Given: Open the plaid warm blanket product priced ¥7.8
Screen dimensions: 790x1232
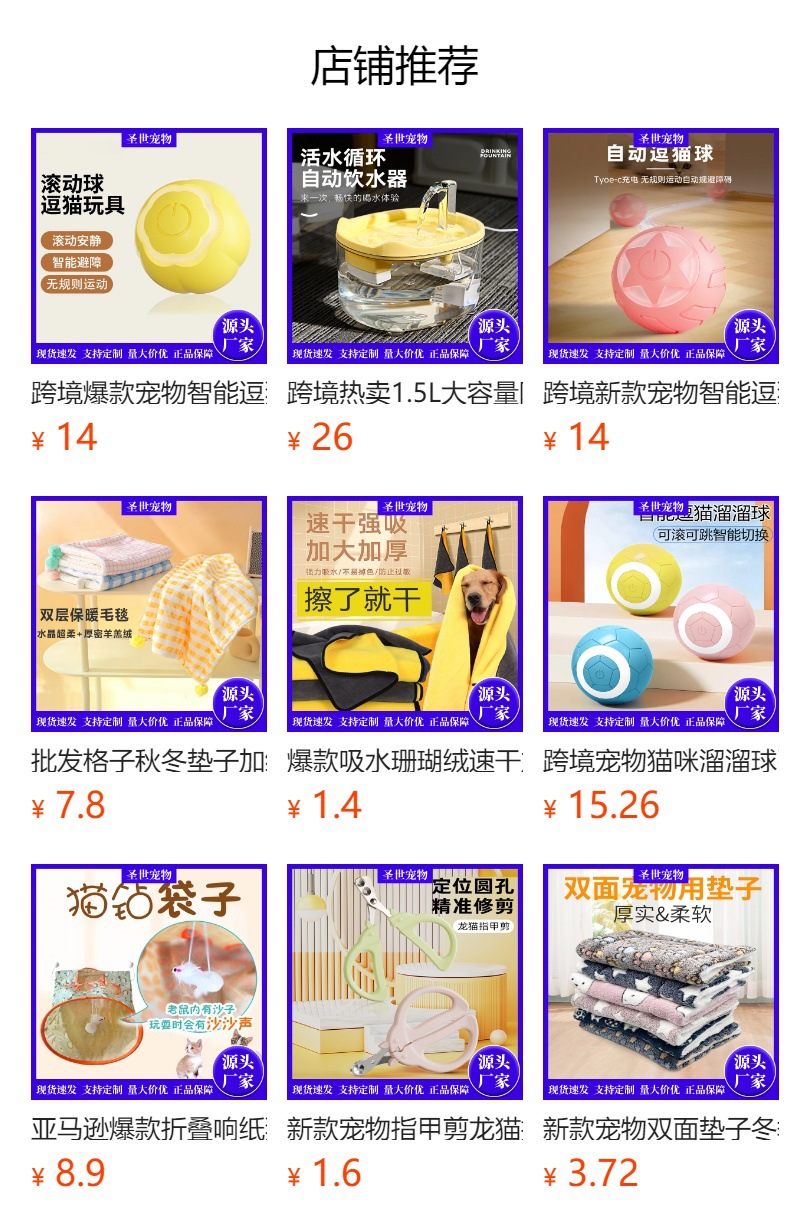Looking at the screenshot, I should 149,614.
